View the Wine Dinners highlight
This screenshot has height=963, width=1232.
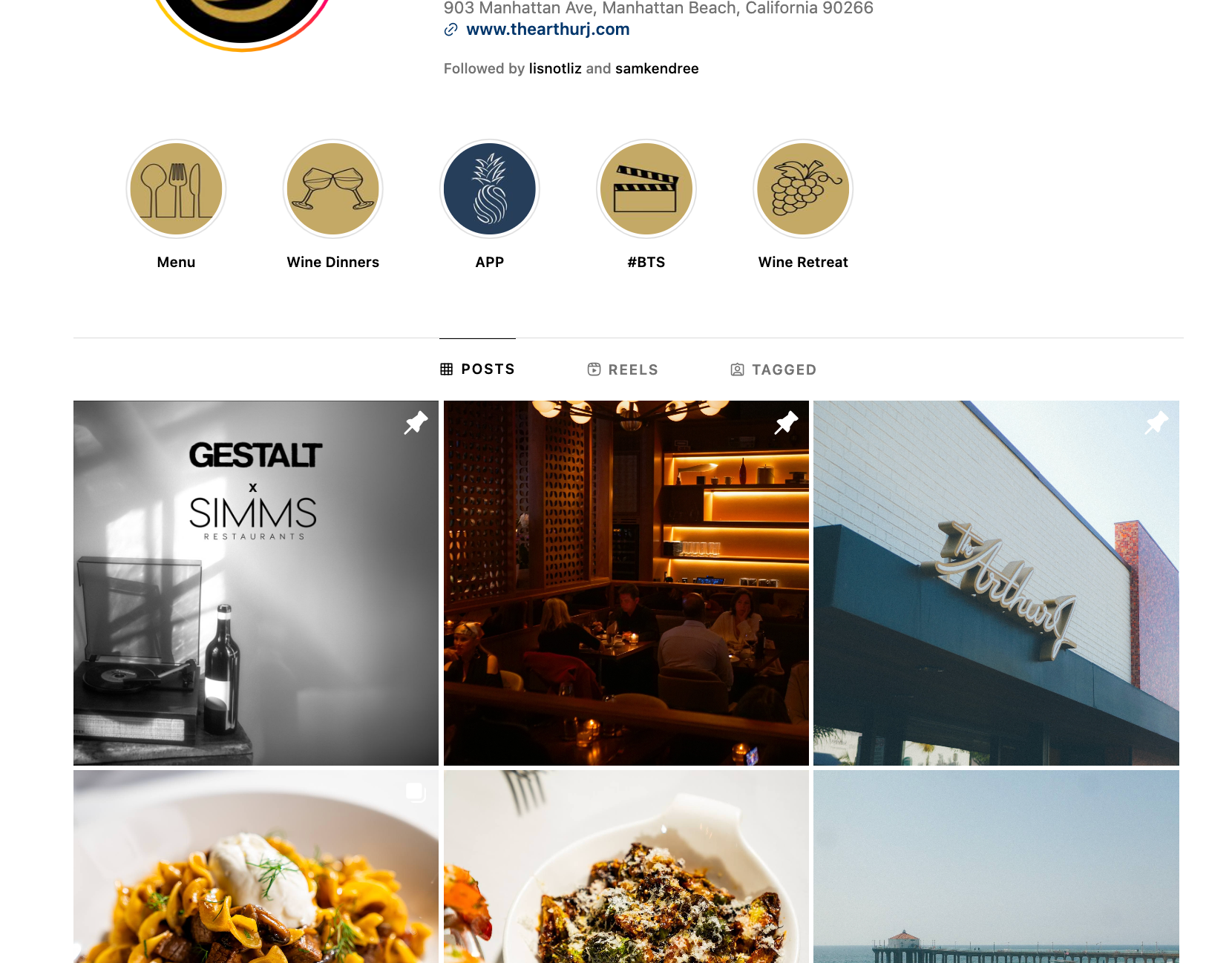coord(332,189)
